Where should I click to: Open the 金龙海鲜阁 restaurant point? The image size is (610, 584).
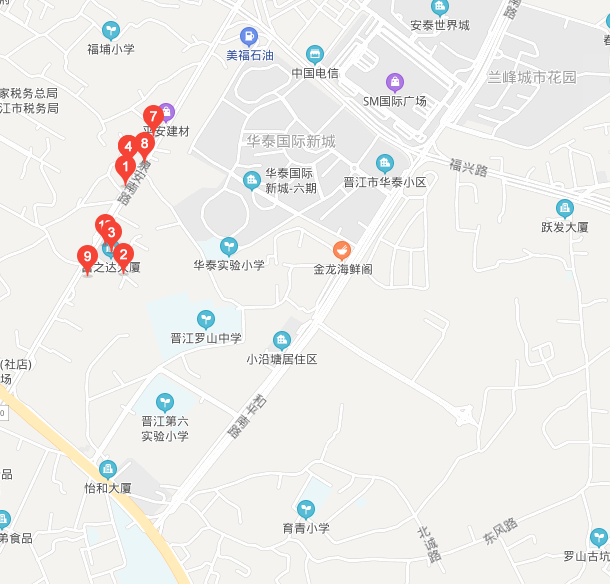coord(342,249)
